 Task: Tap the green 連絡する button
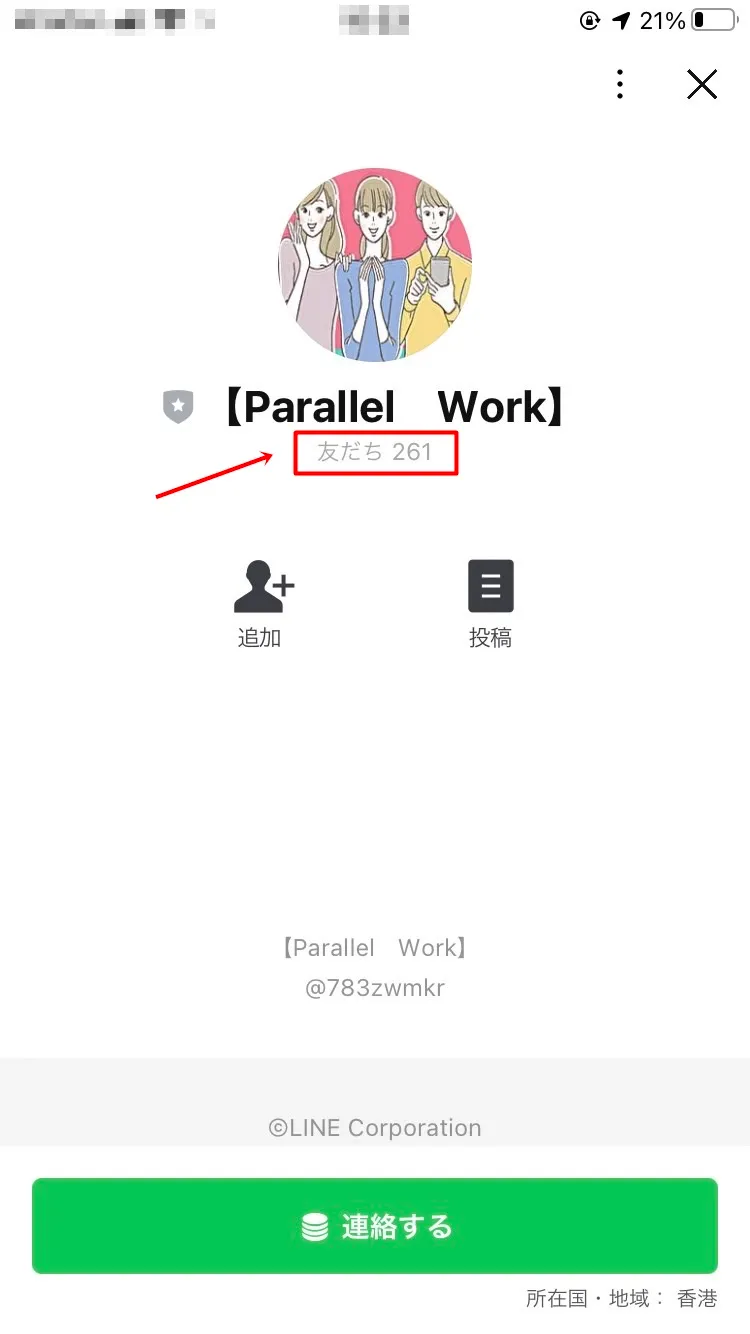(375, 1226)
